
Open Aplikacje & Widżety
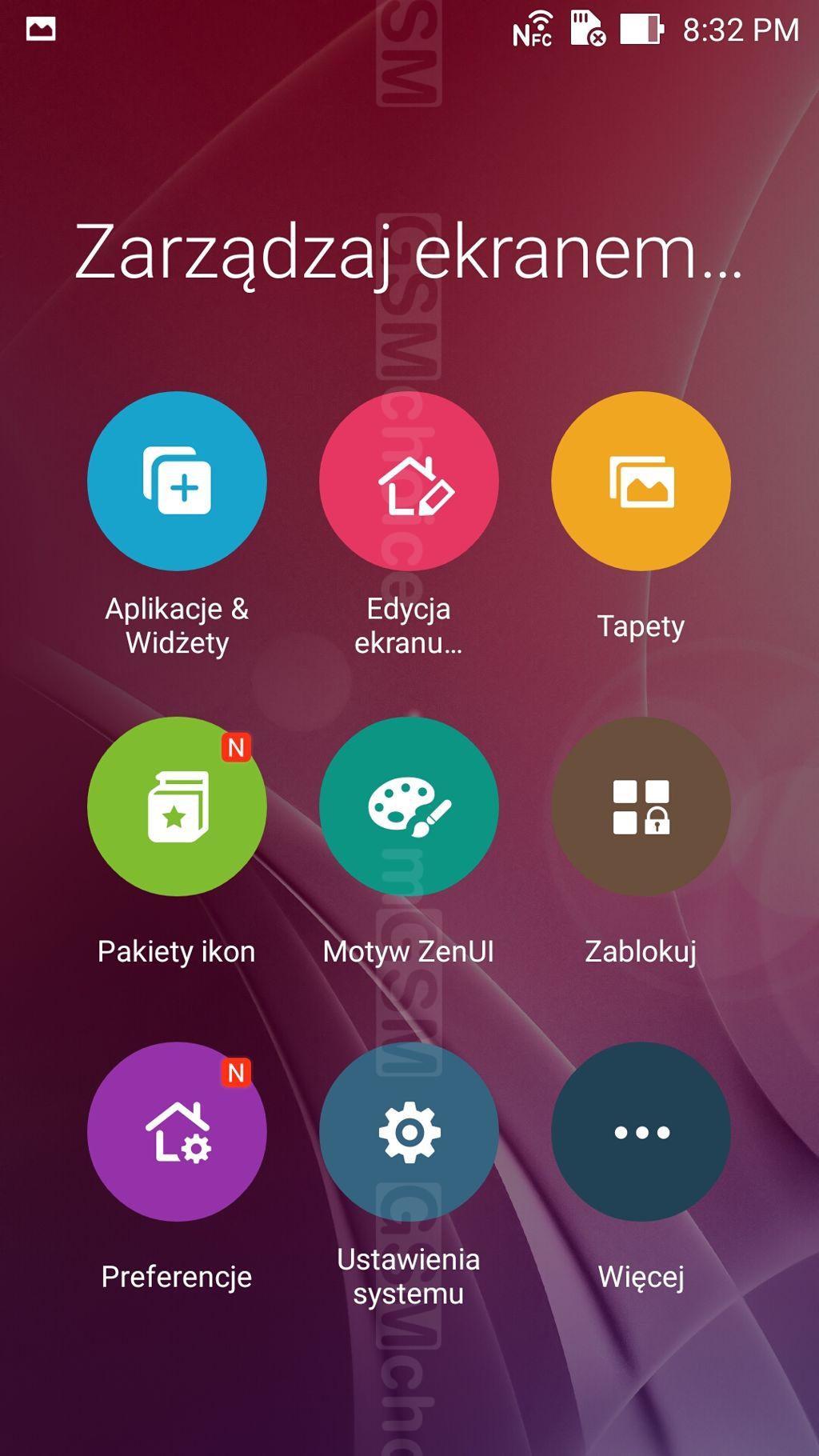pos(177,482)
